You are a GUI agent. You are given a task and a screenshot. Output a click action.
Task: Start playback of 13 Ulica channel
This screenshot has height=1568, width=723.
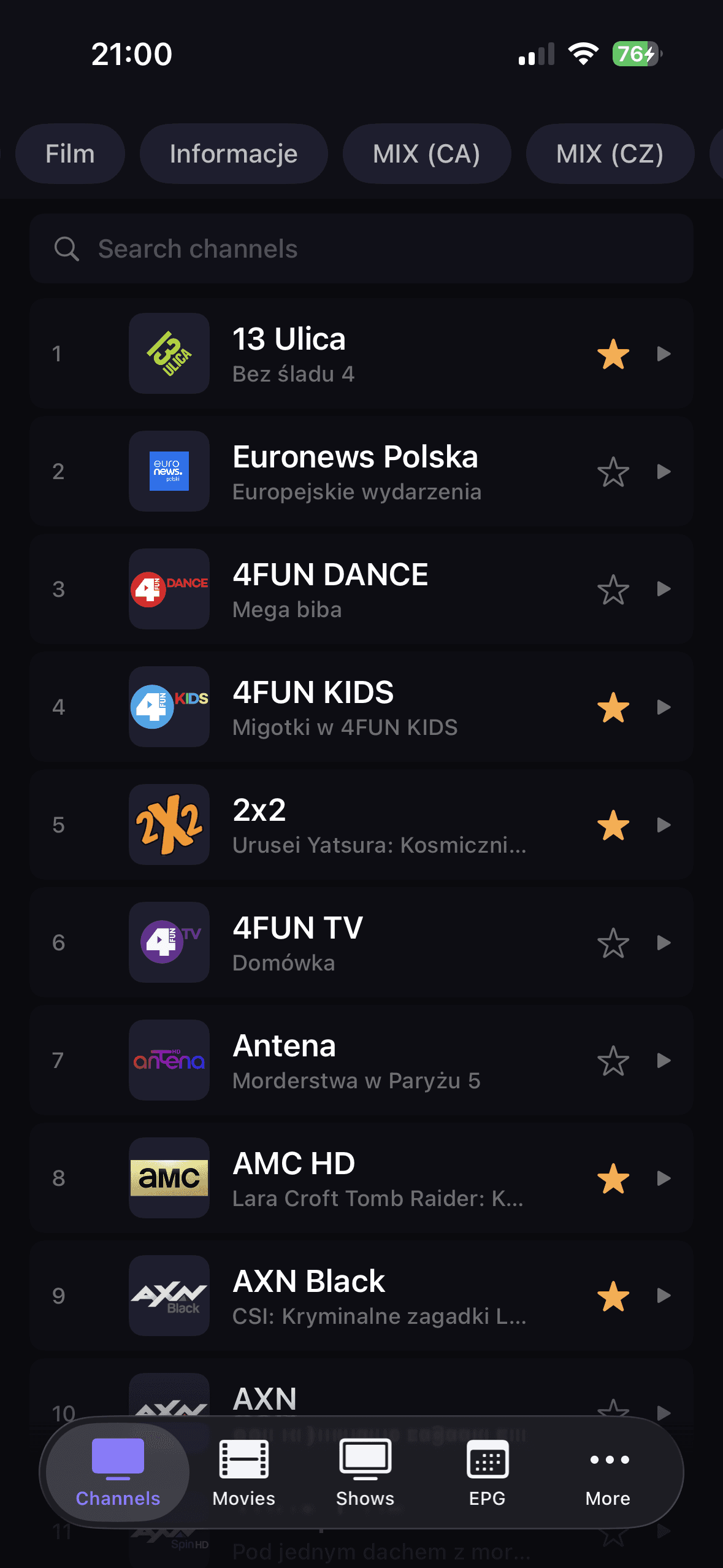(664, 353)
